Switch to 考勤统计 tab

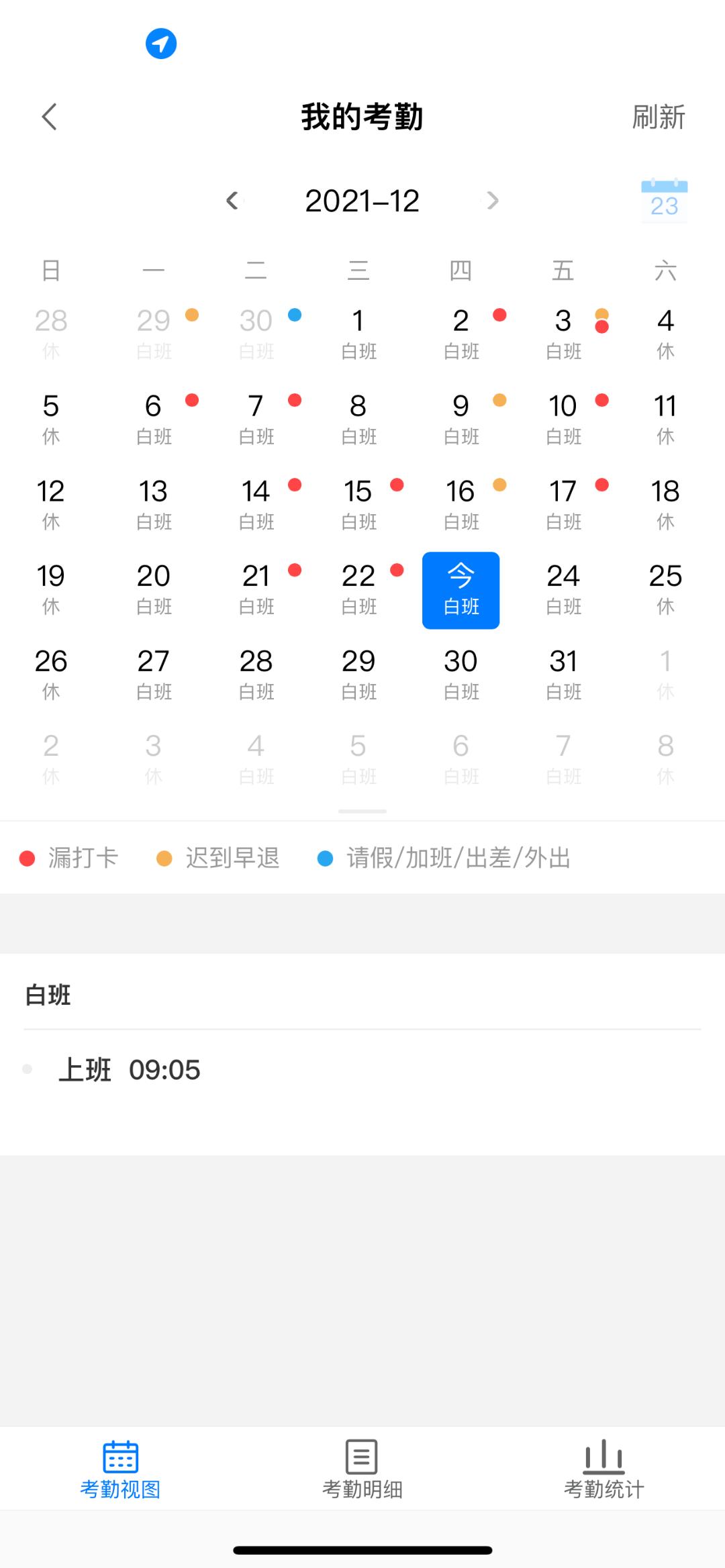pyautogui.click(x=603, y=1469)
